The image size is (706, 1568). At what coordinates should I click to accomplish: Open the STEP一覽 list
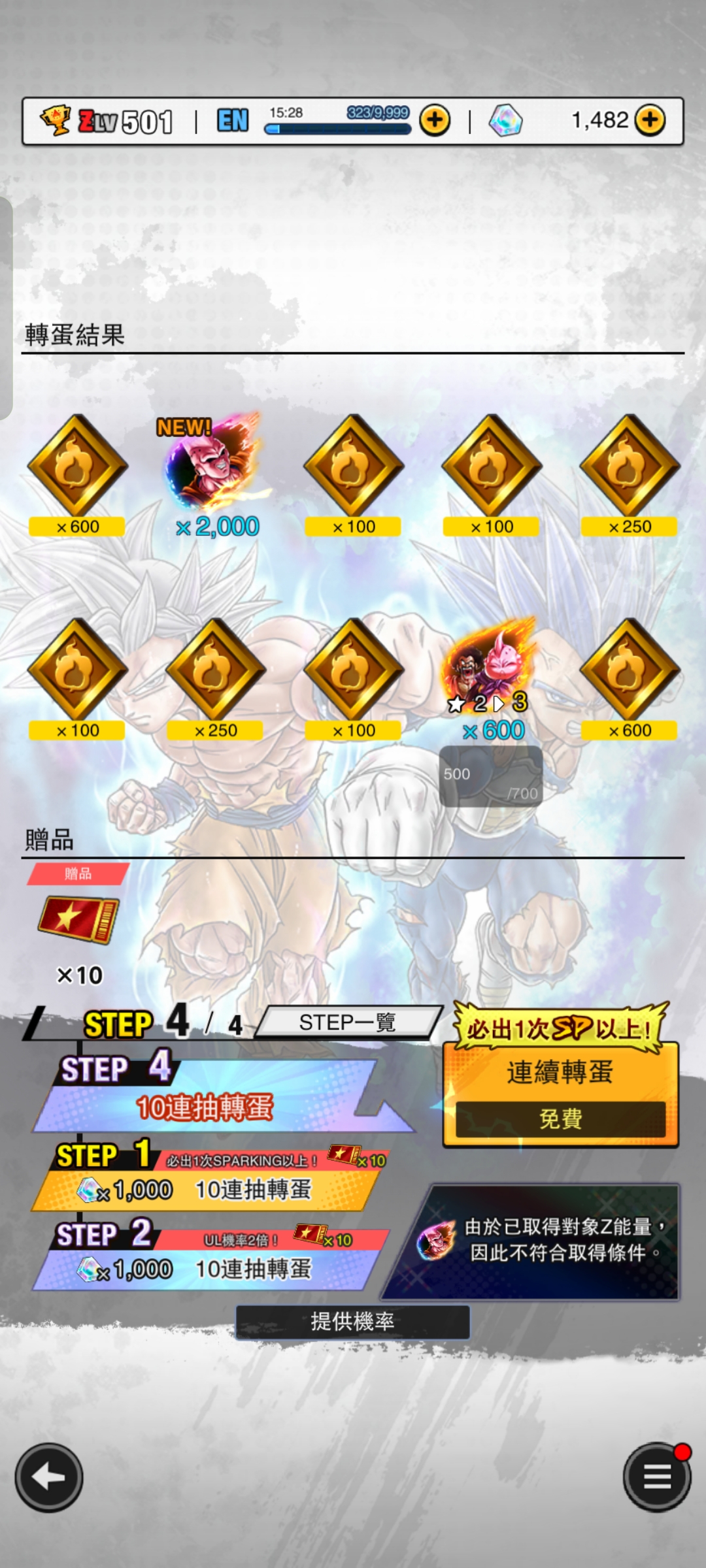[x=348, y=1022]
